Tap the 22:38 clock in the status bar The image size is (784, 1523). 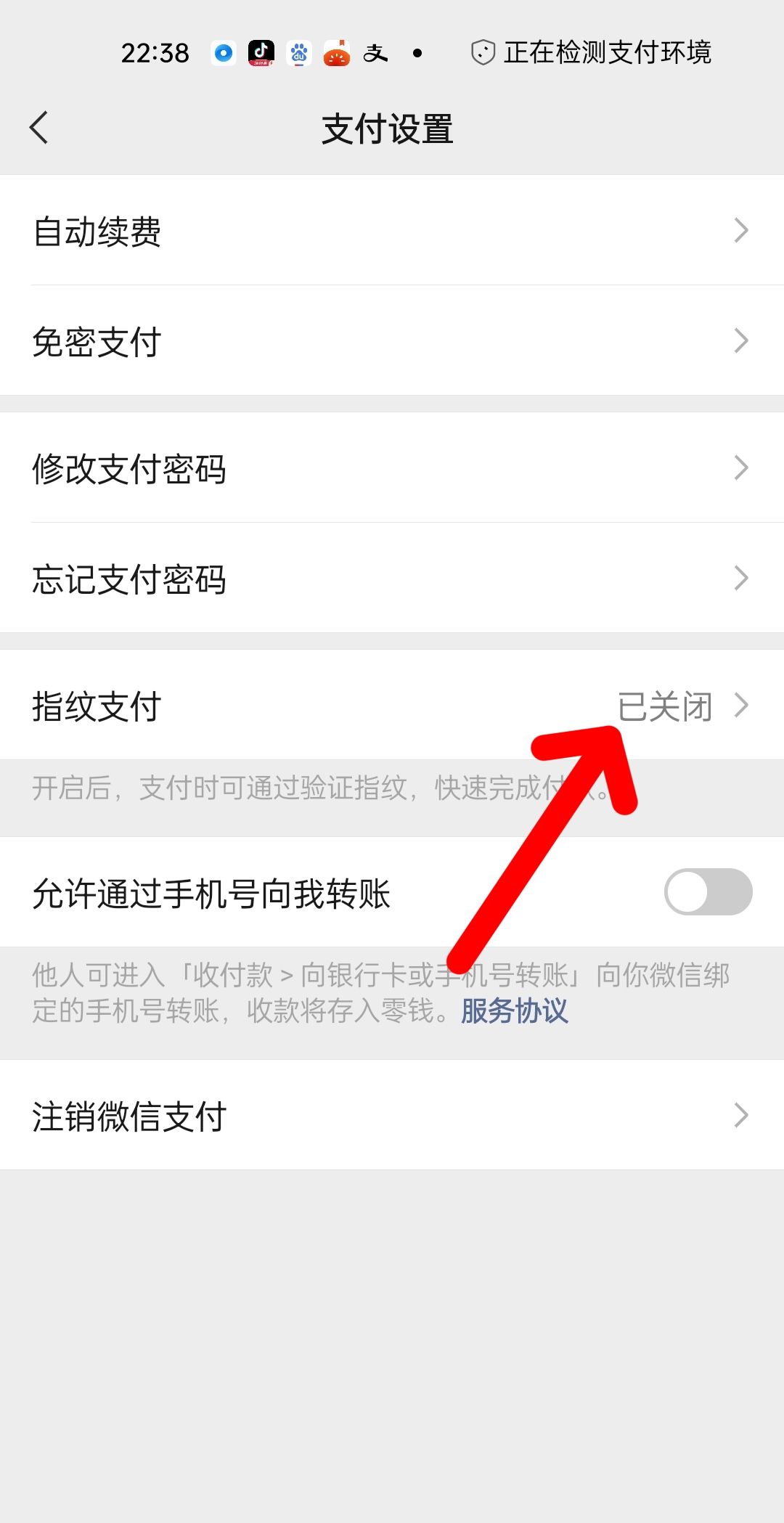[154, 52]
